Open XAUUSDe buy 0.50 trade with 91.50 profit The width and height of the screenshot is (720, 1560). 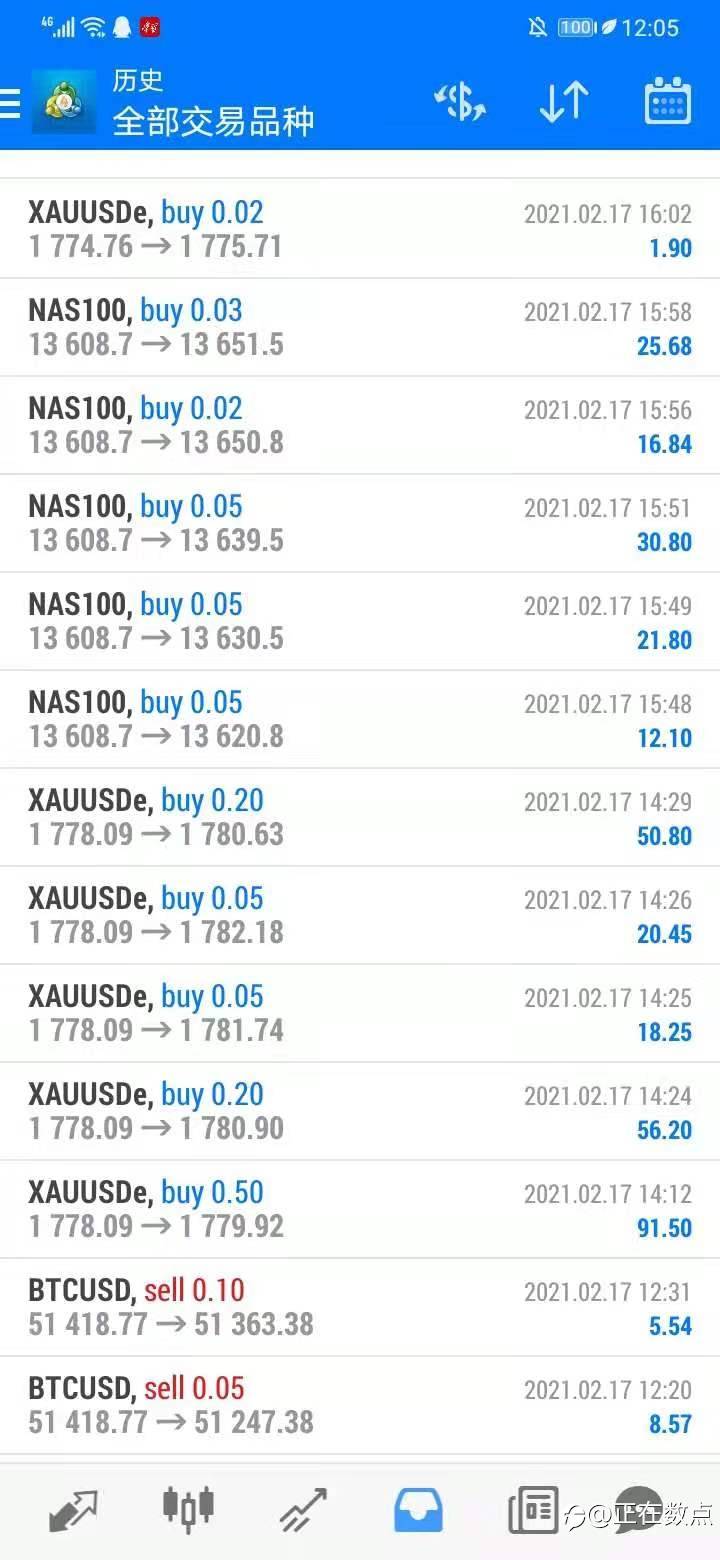pyautogui.click(x=360, y=1209)
